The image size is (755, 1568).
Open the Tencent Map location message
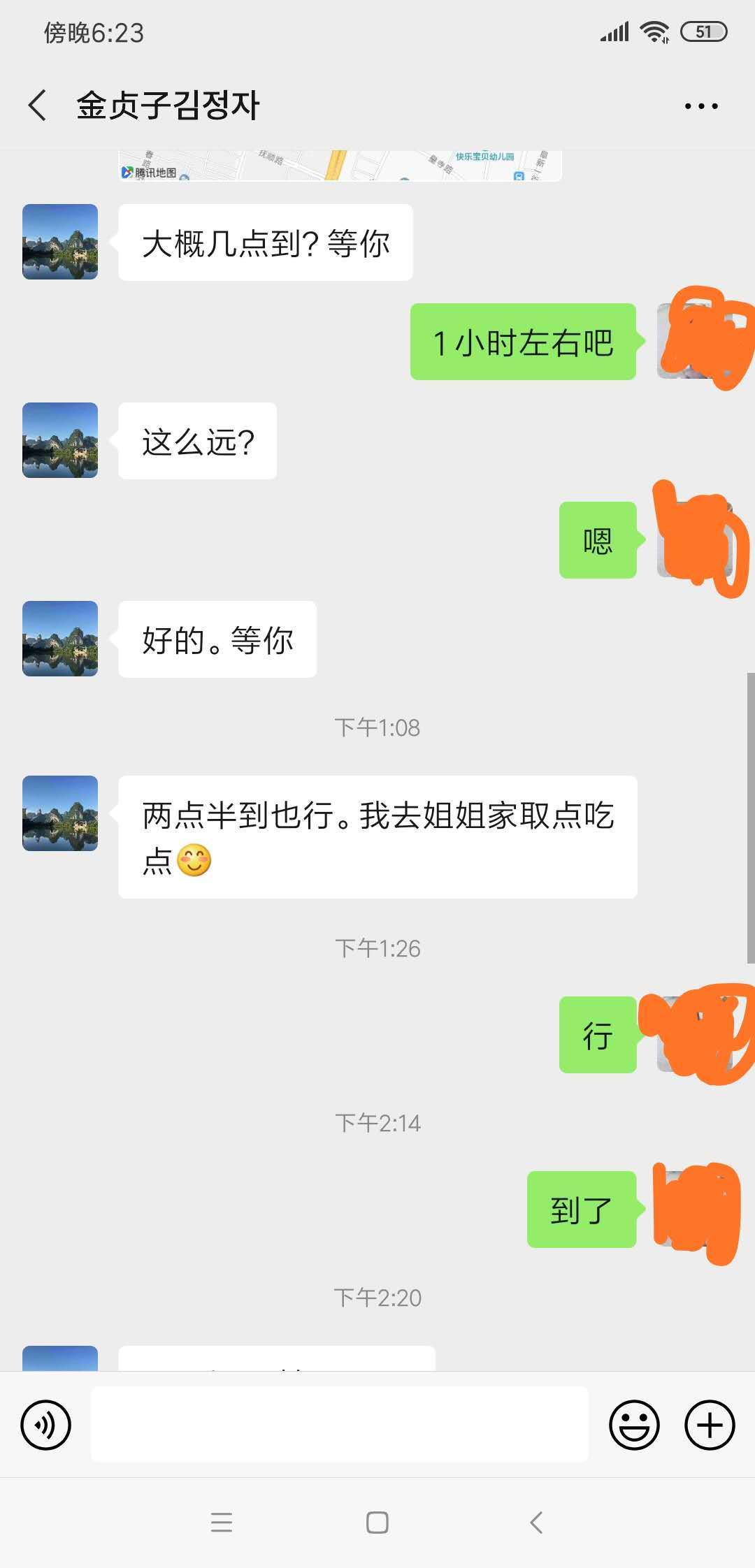[336, 164]
